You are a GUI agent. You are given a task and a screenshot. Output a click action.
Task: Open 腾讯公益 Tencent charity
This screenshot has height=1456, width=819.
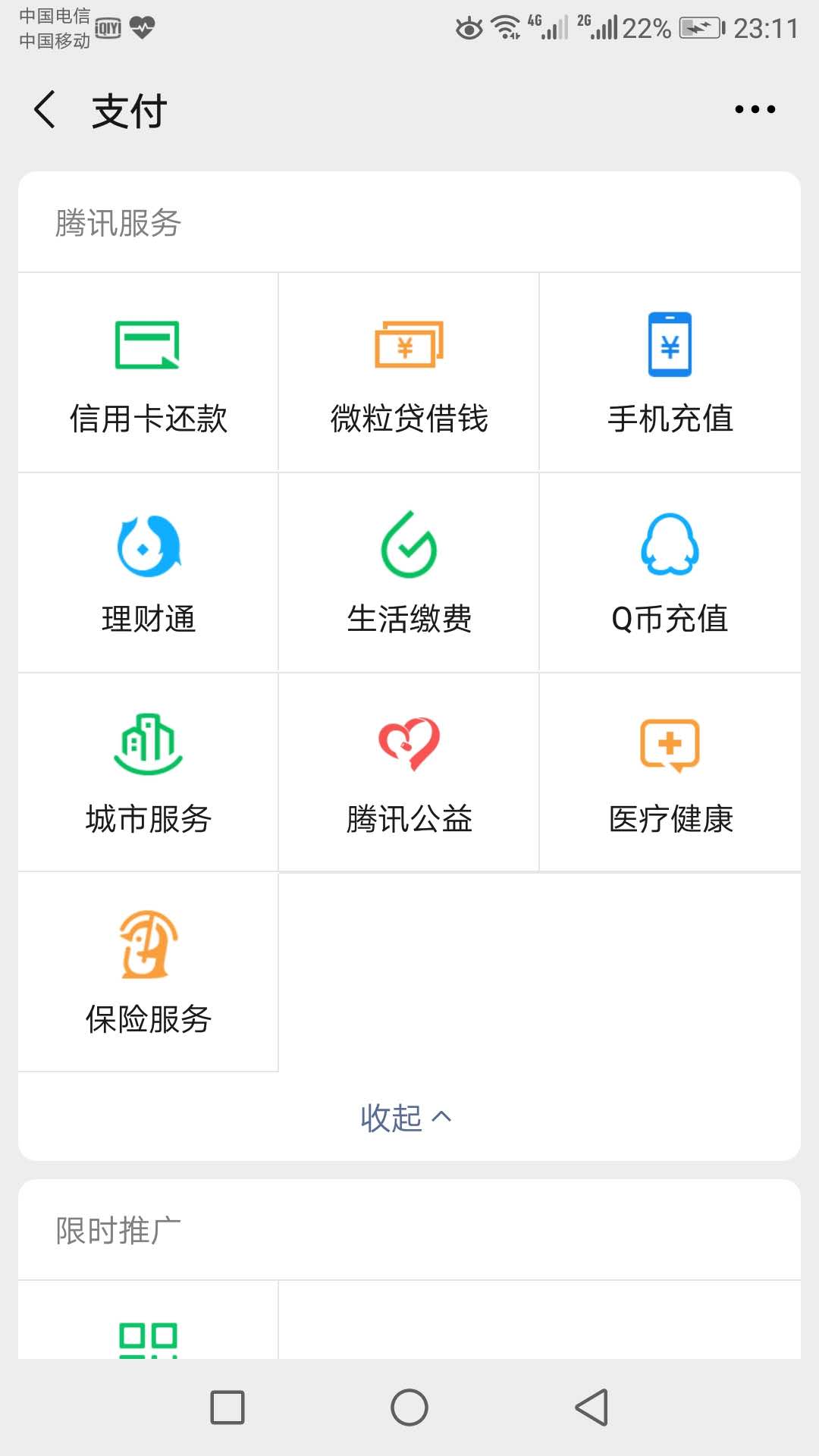408,770
